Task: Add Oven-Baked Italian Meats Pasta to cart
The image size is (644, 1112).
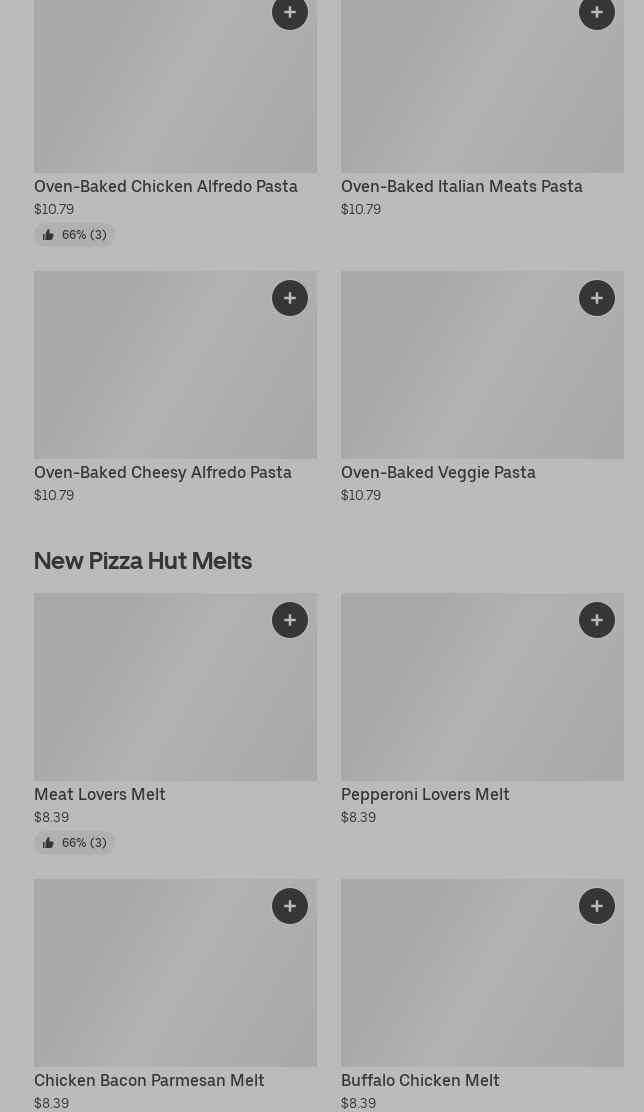Action: click(x=597, y=13)
